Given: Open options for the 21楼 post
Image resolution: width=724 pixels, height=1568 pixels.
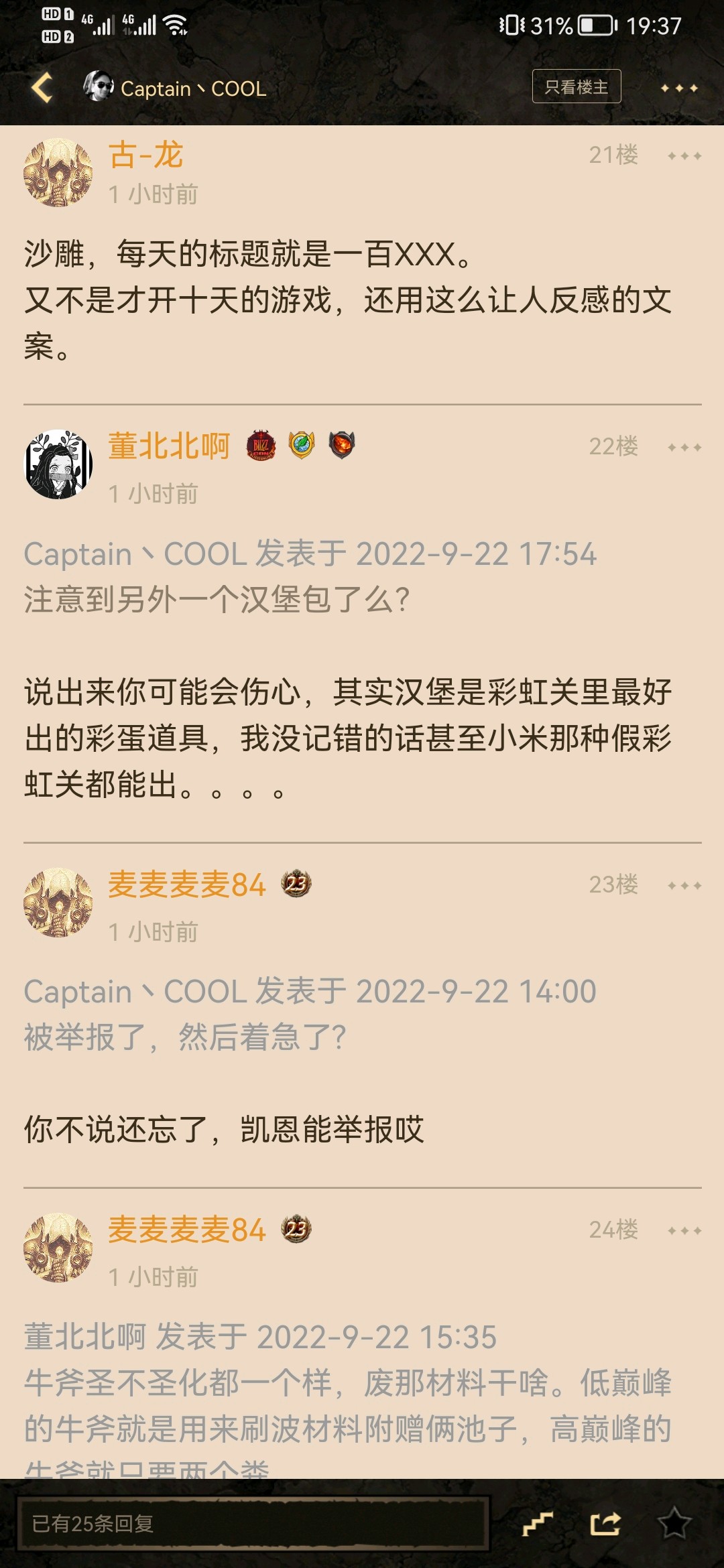Looking at the screenshot, I should point(684,156).
